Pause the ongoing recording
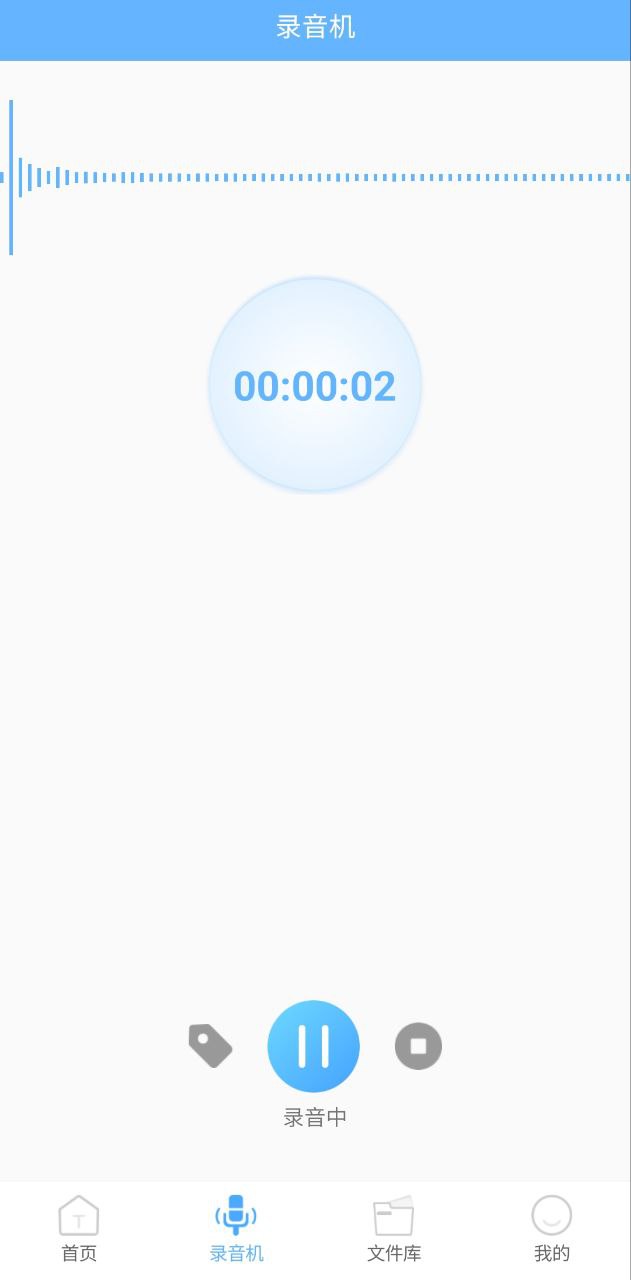 313,1046
